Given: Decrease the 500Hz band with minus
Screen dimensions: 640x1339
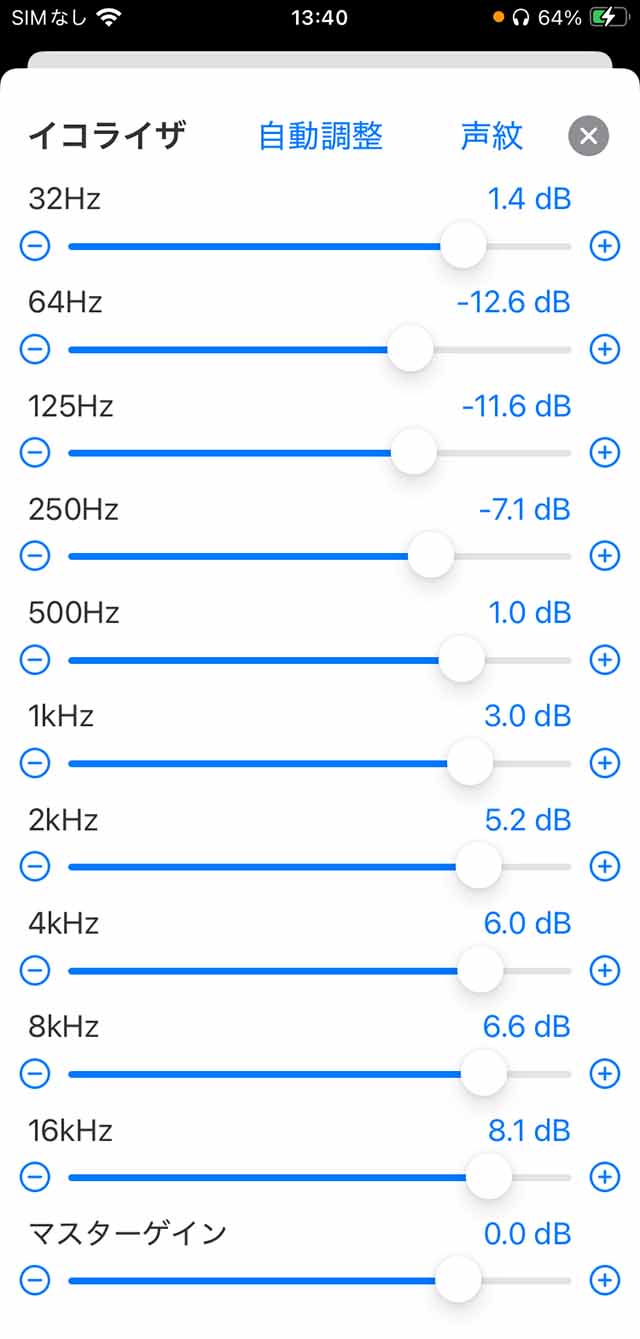Looking at the screenshot, I should pos(35,660).
